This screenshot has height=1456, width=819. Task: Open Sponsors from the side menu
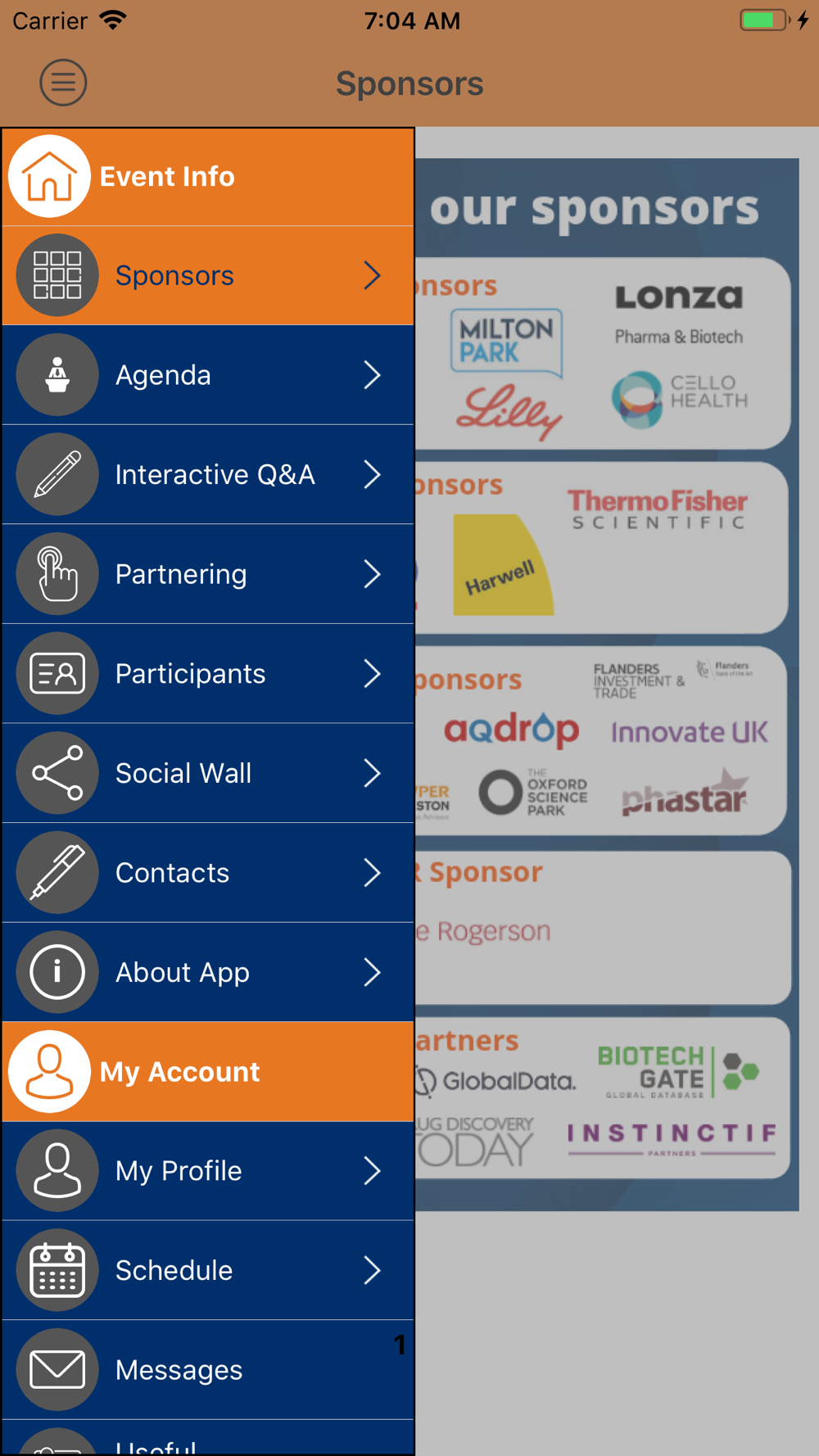pos(208,276)
